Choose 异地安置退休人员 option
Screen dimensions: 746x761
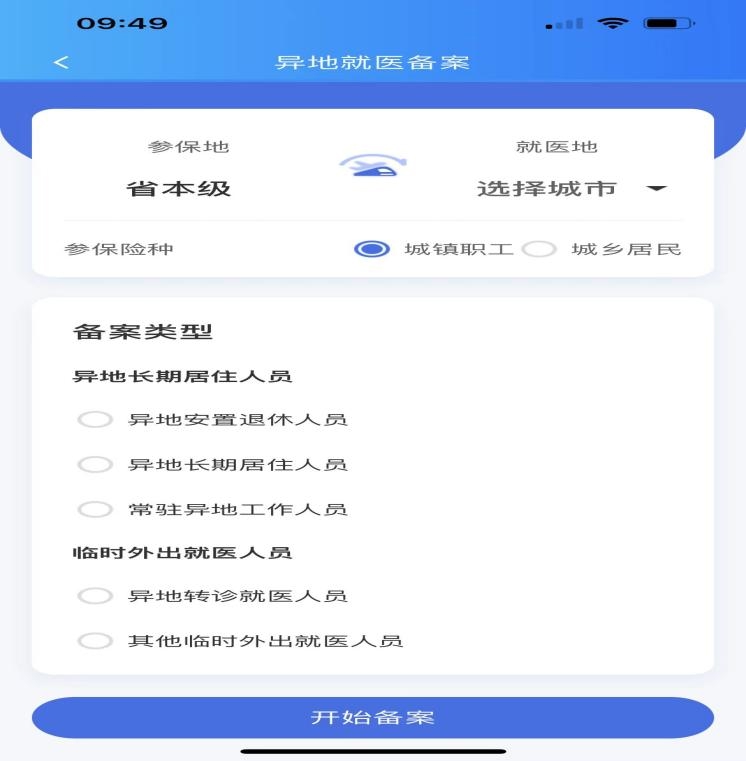point(96,419)
